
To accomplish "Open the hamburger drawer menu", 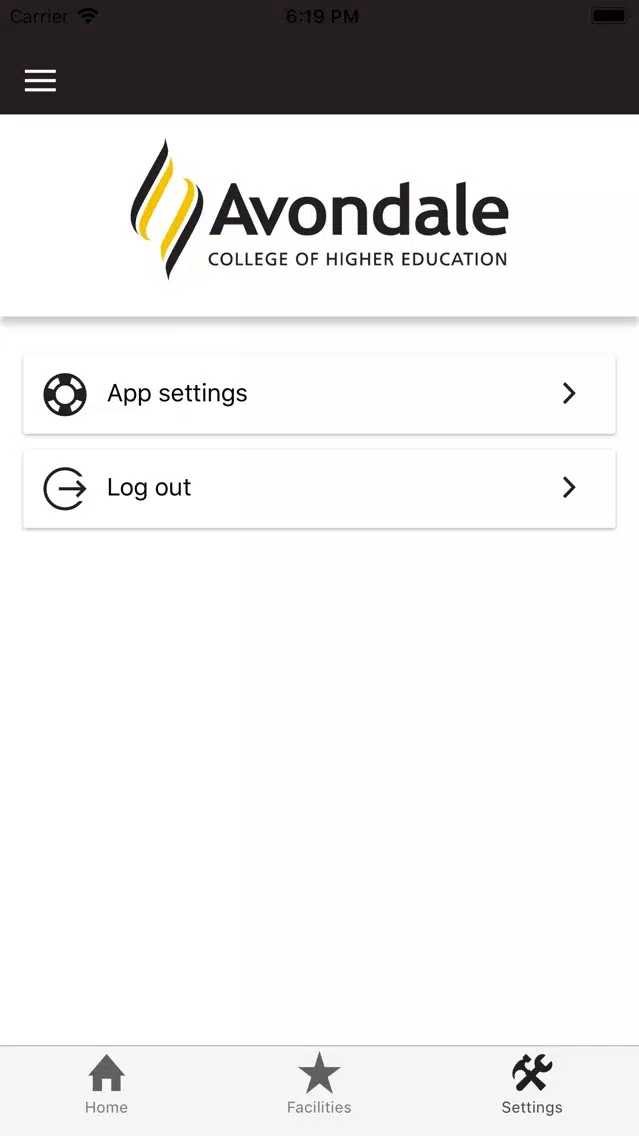I will (x=41, y=80).
